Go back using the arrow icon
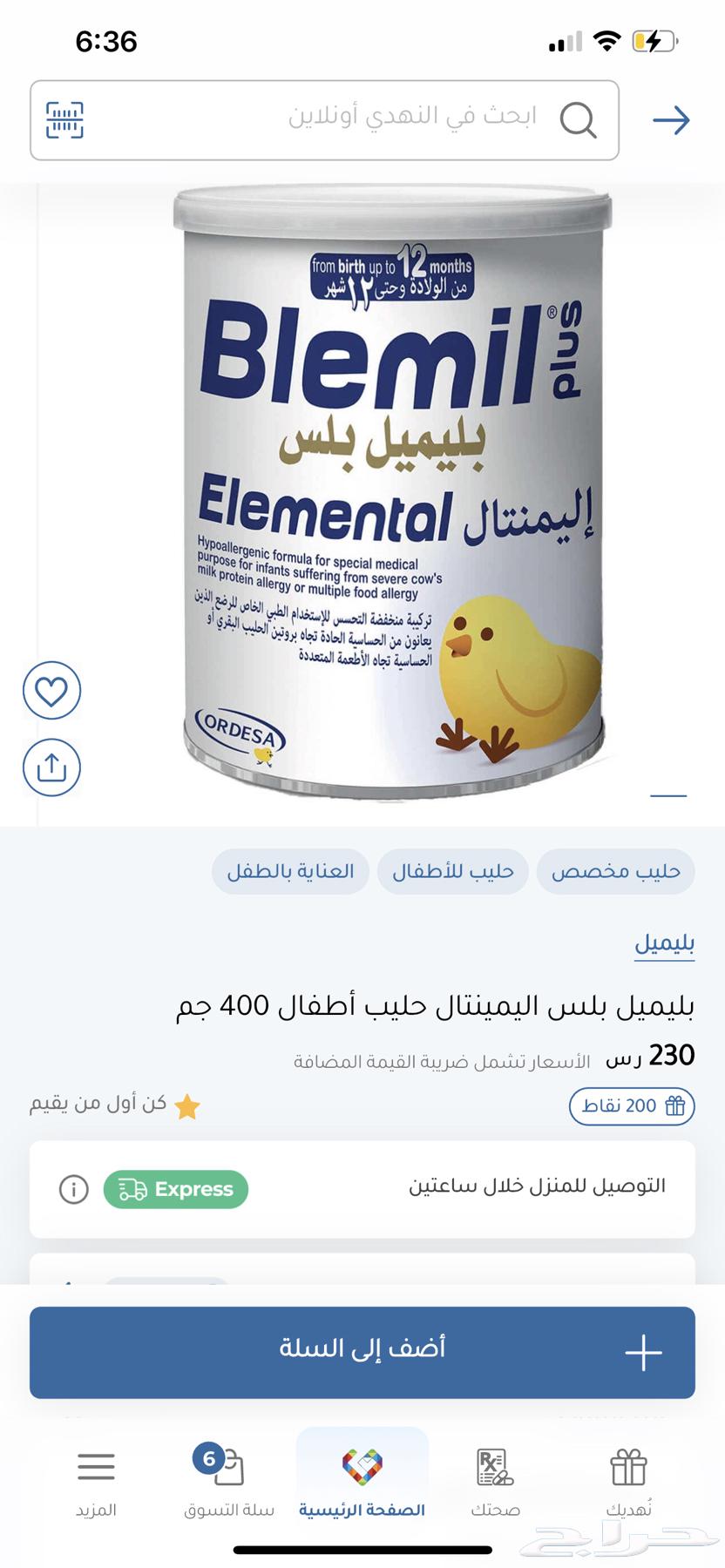Screen dimensions: 725x1568 click(671, 120)
